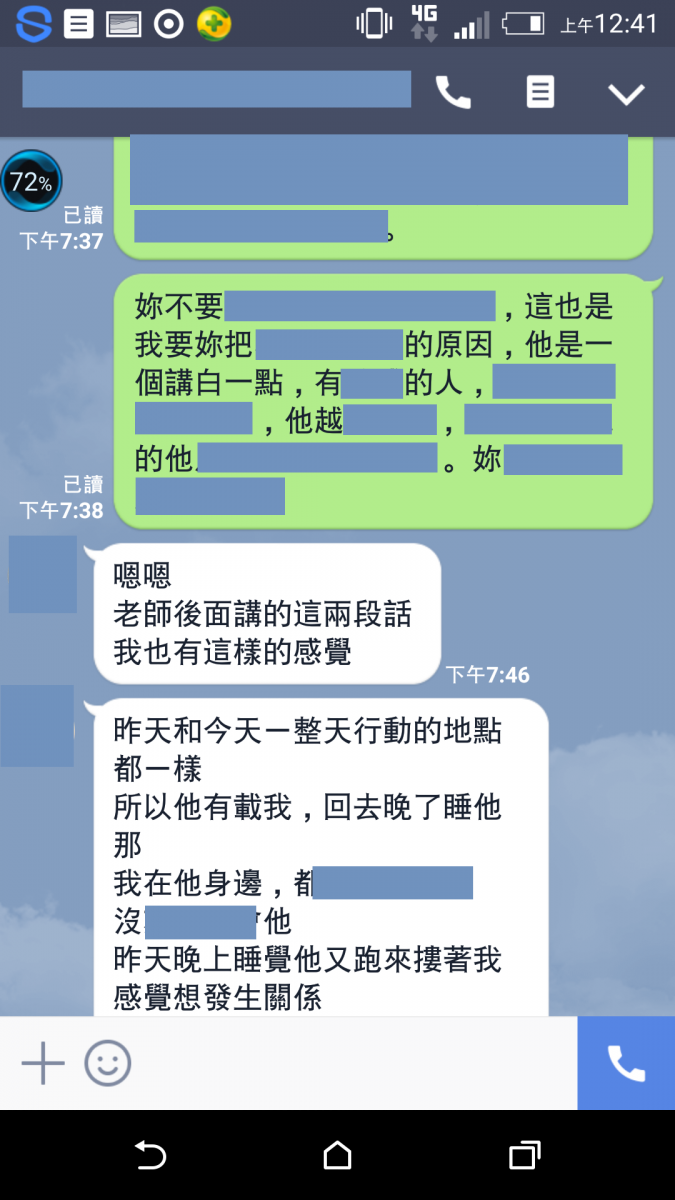
Task: Open the recent apps view
Action: click(x=524, y=1156)
